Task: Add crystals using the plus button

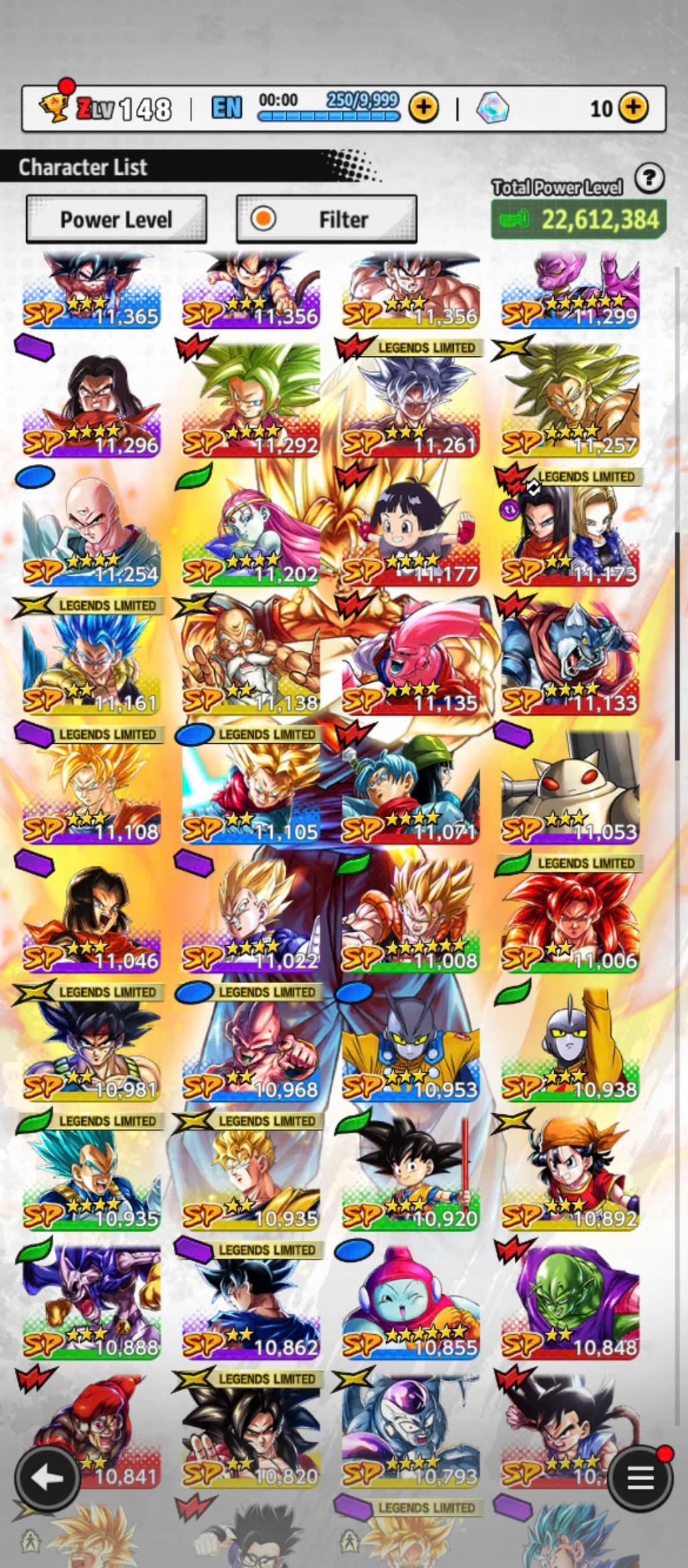Action: [x=632, y=107]
